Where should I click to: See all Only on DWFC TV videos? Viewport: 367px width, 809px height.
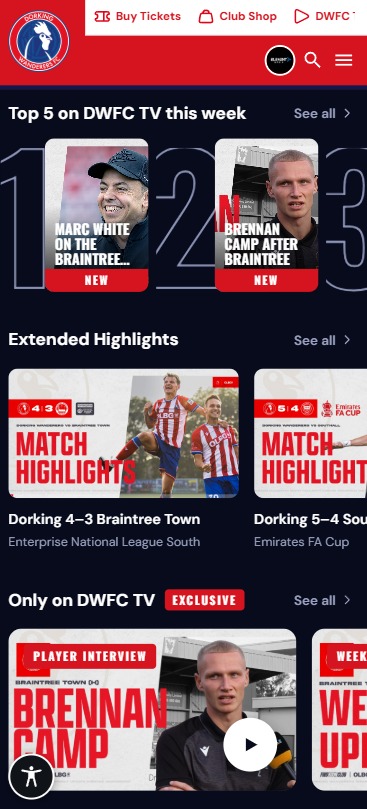[x=322, y=600]
